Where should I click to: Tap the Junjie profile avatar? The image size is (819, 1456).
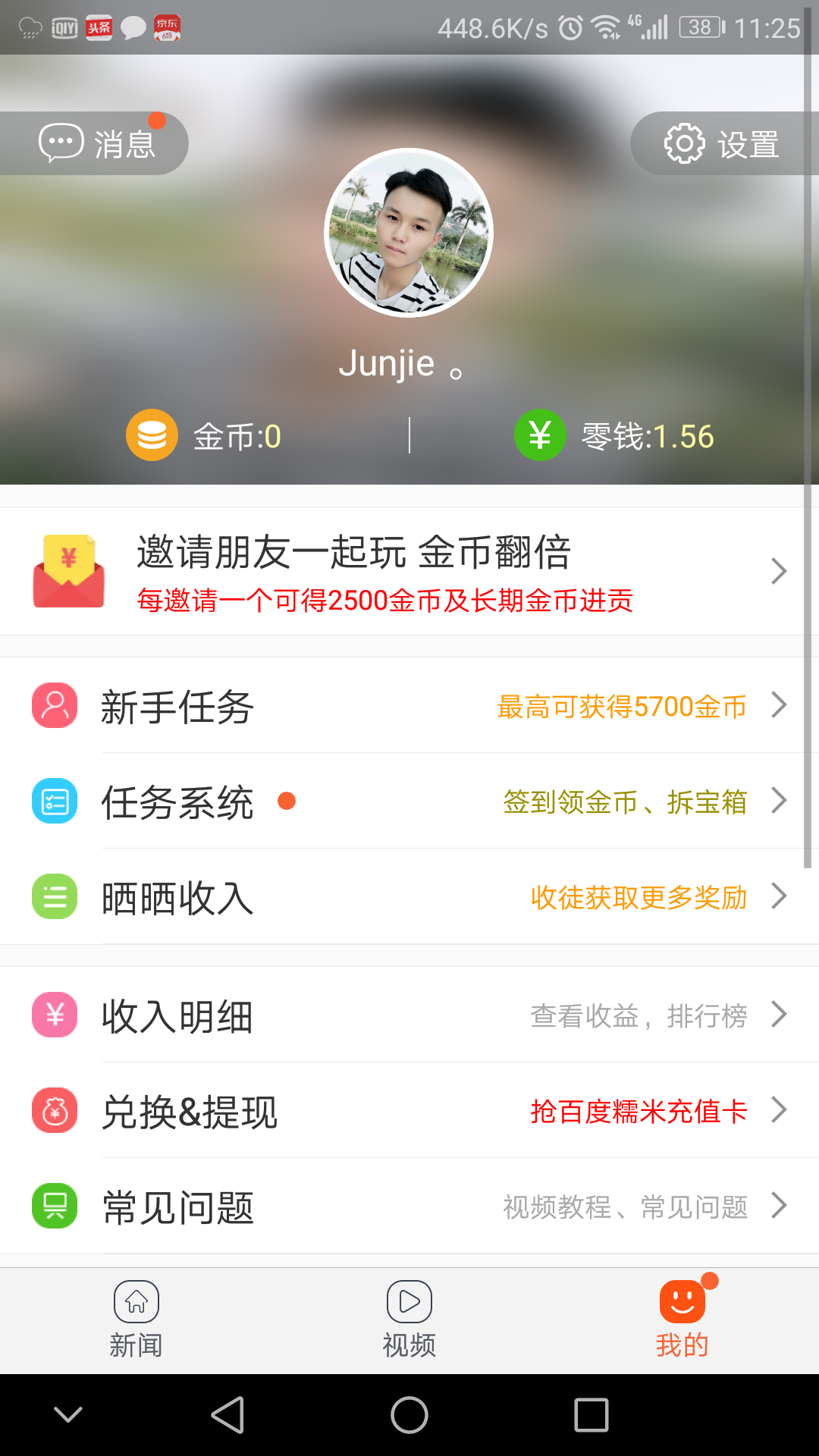coord(409,233)
